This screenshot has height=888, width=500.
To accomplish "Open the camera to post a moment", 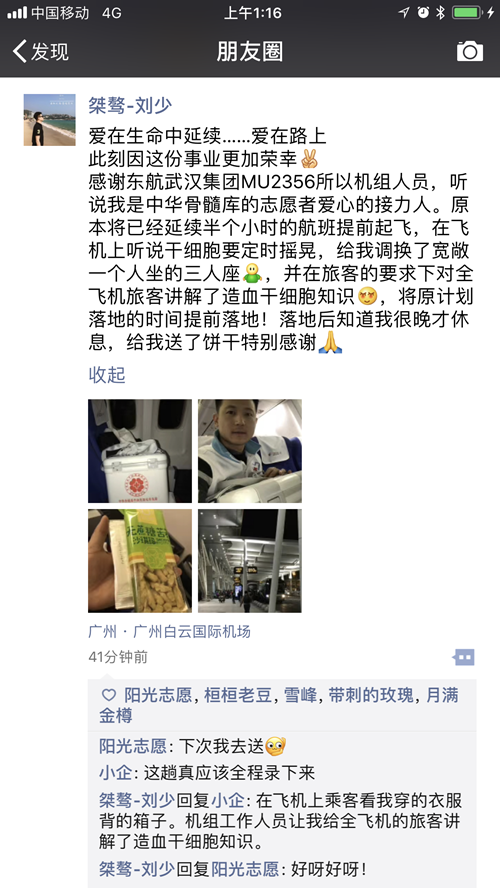I will pyautogui.click(x=469, y=52).
